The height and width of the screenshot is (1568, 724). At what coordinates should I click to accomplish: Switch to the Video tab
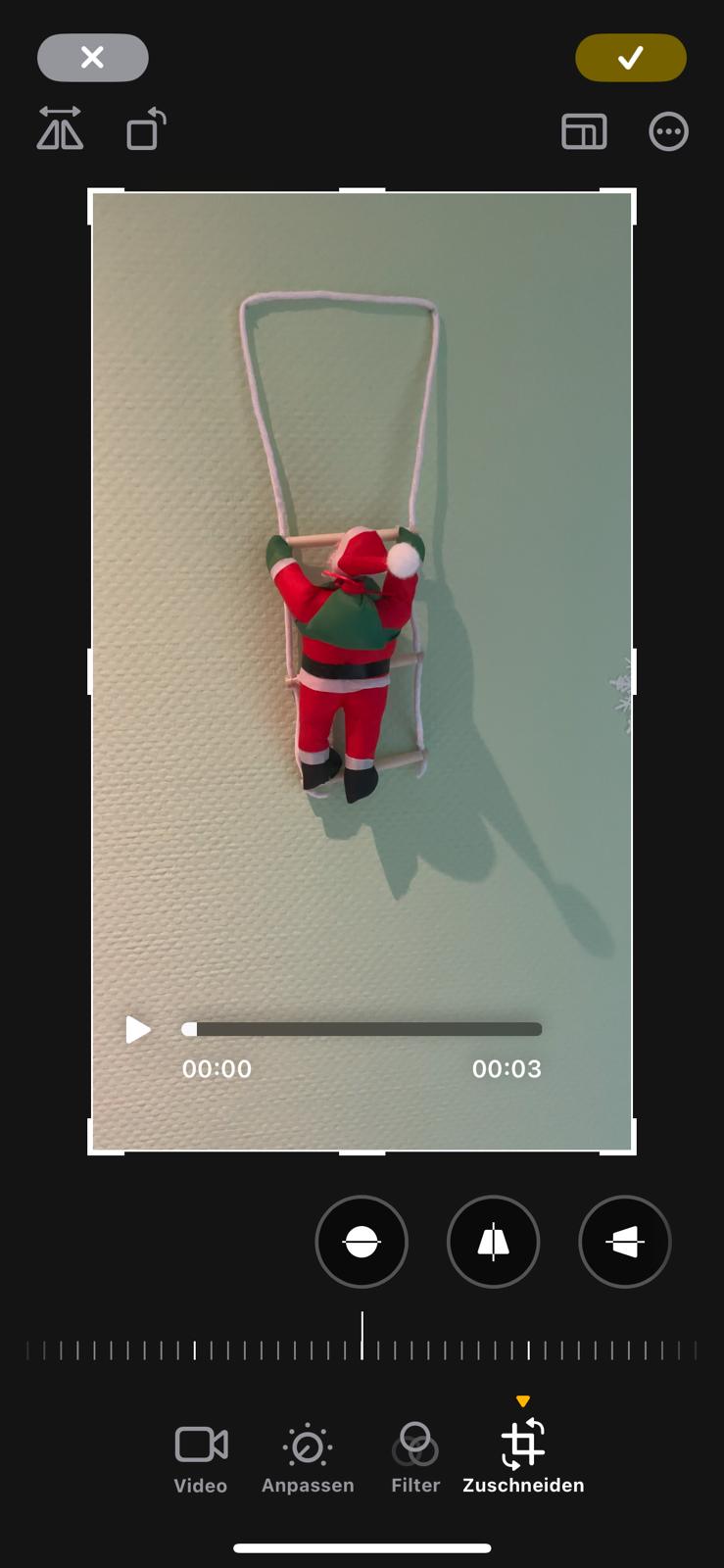click(201, 1458)
